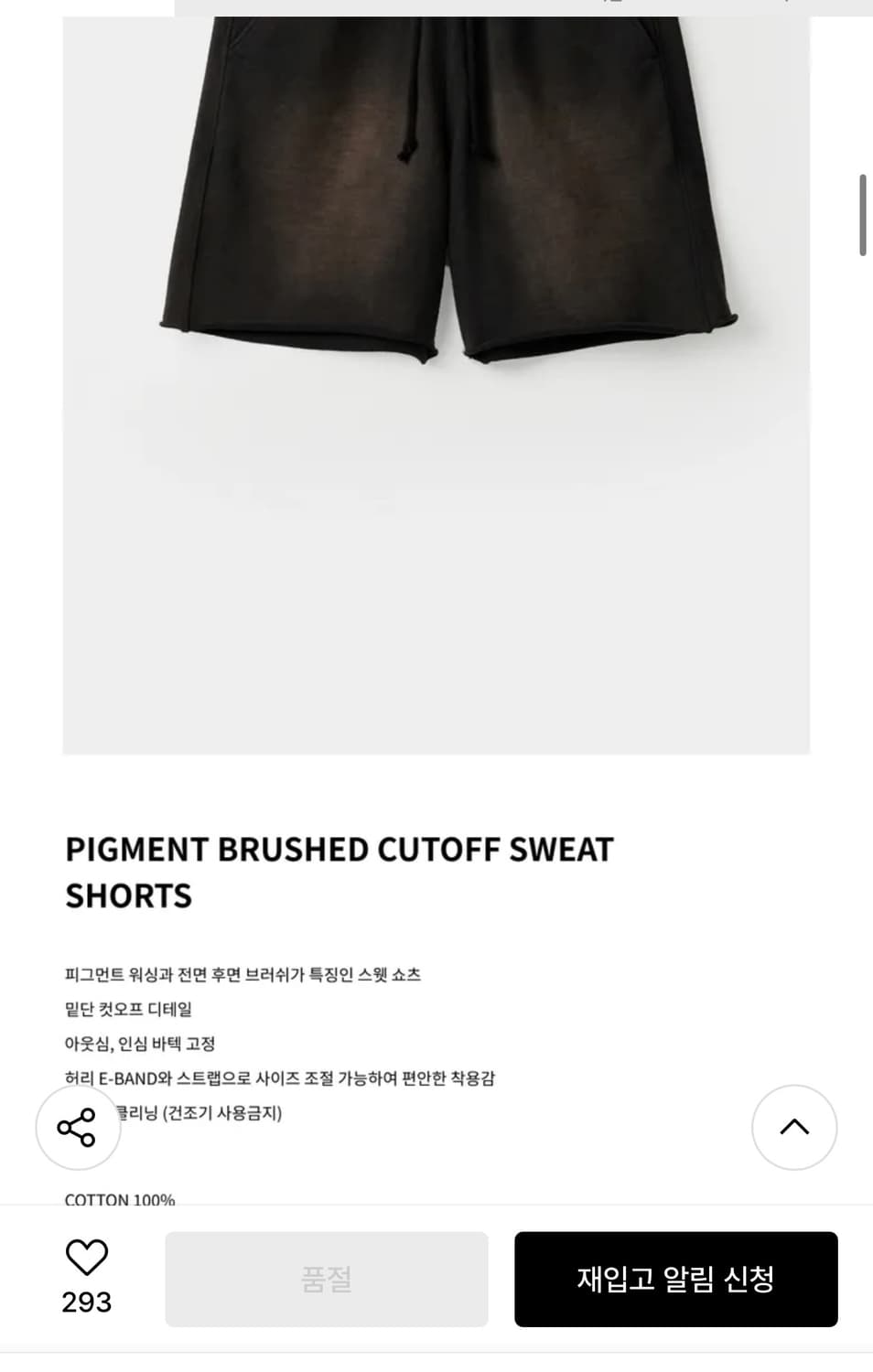This screenshot has height=1372, width=873.
Task: Tap the 재입고 알림 신청 button
Action: (x=675, y=1279)
